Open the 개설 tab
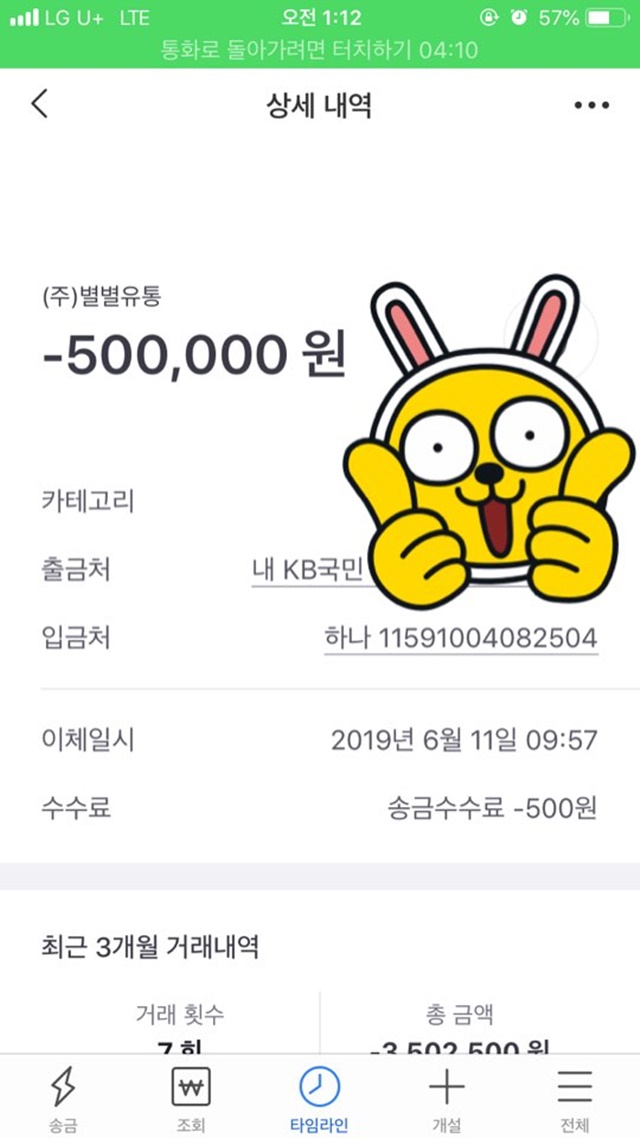The image size is (640, 1138). (446, 1098)
